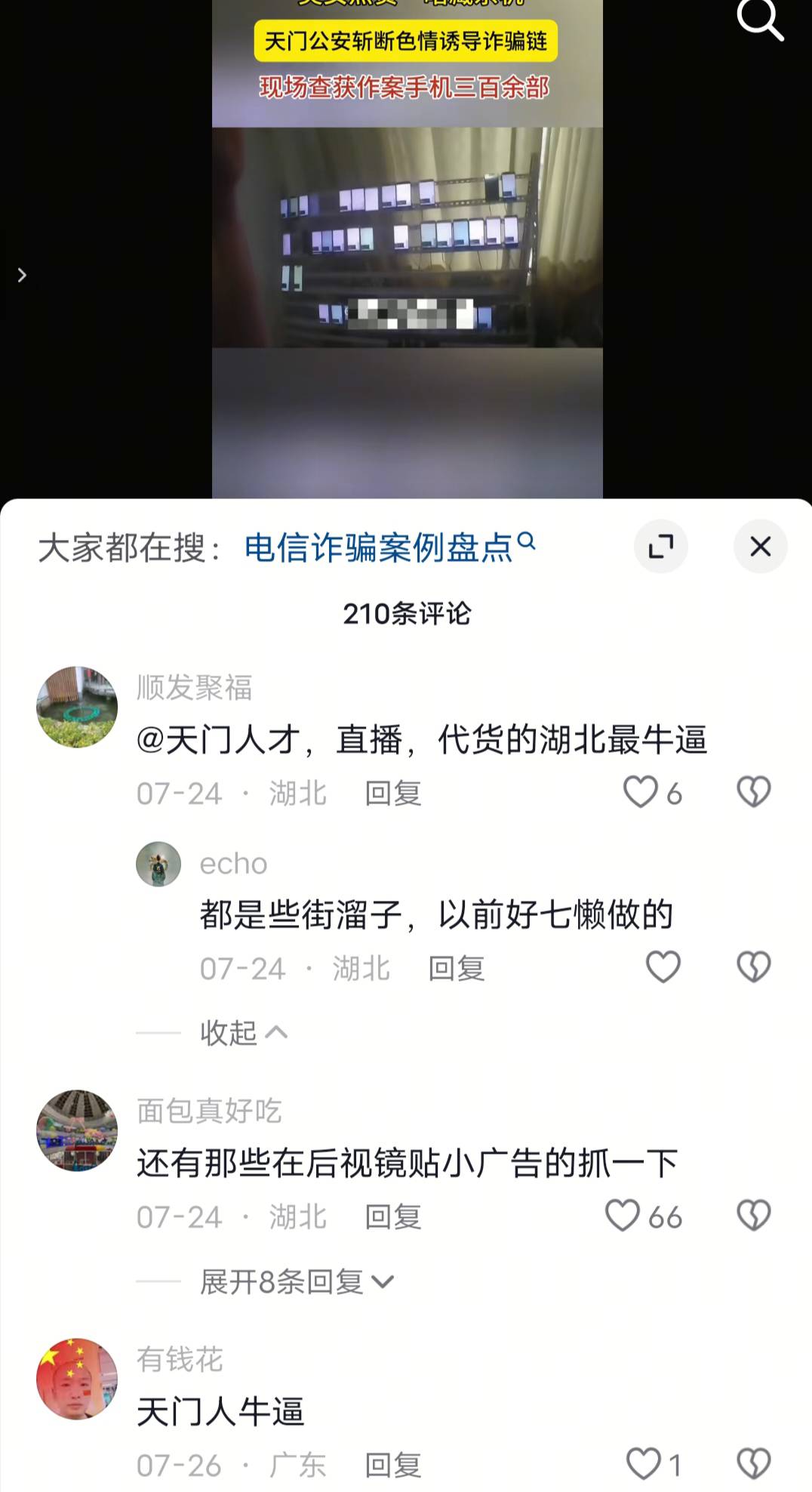Image resolution: width=812 pixels, height=1492 pixels.
Task: Open 顺发聚福's profile avatar
Action: (x=77, y=707)
